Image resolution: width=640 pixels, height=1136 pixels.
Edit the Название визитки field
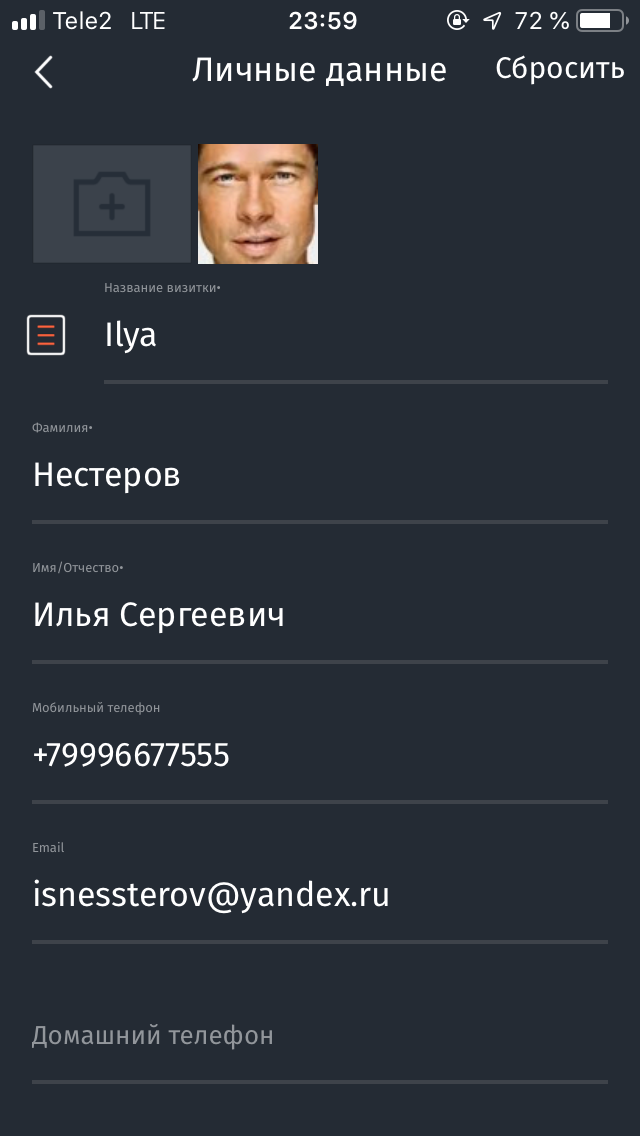(x=355, y=336)
